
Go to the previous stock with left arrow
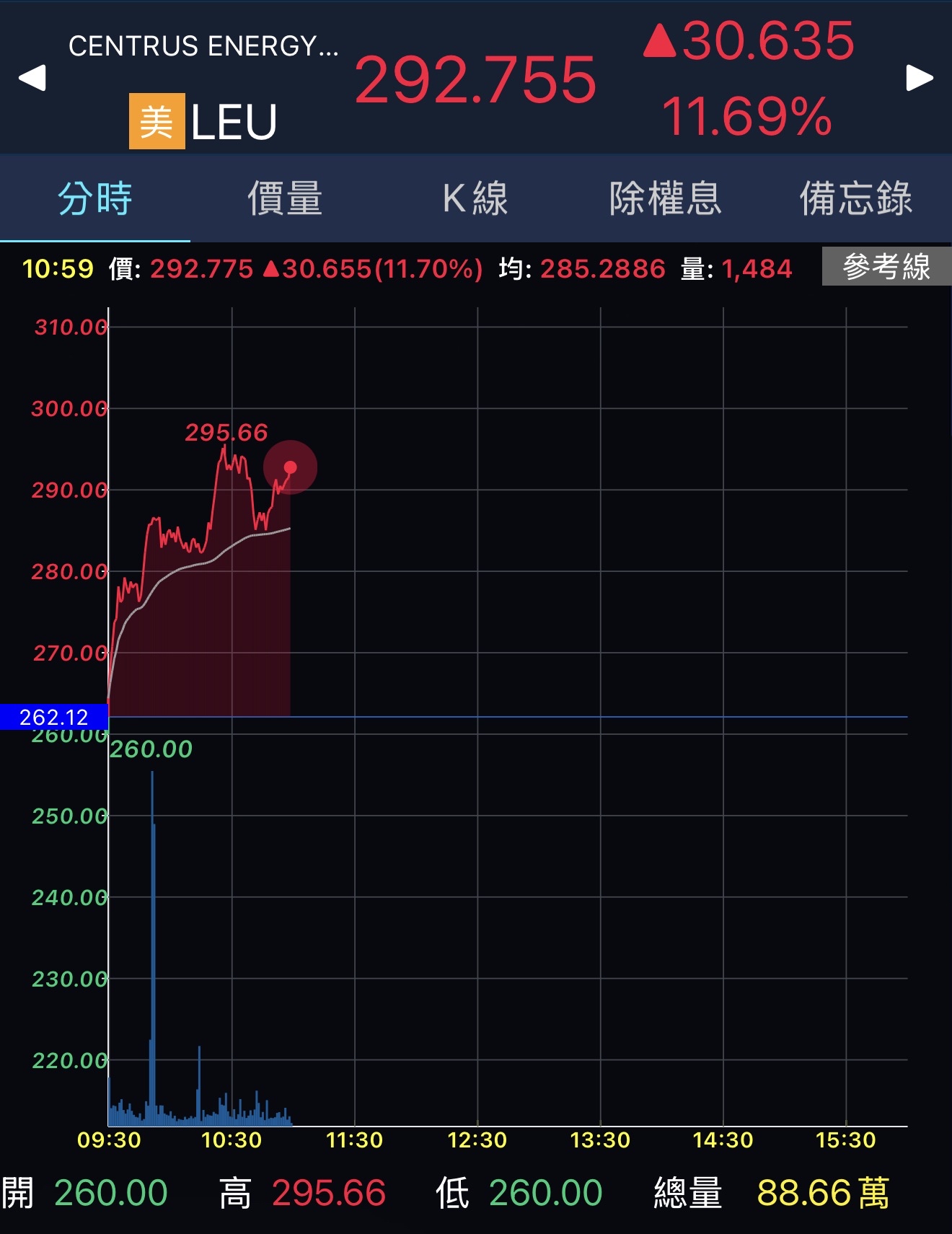click(32, 78)
